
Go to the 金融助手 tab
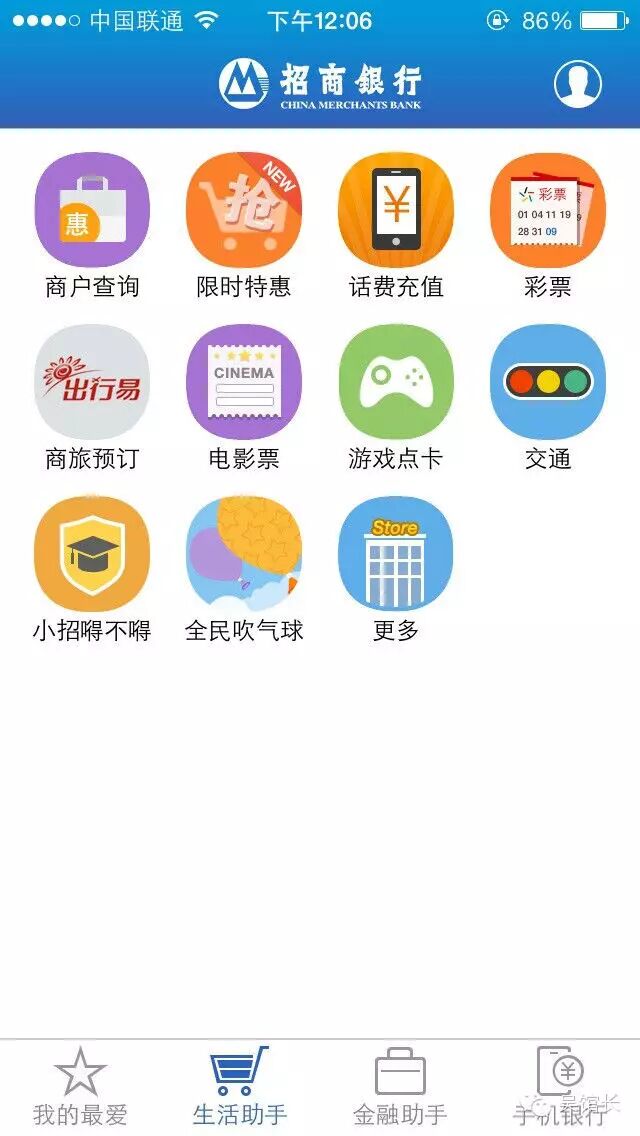point(400,1087)
